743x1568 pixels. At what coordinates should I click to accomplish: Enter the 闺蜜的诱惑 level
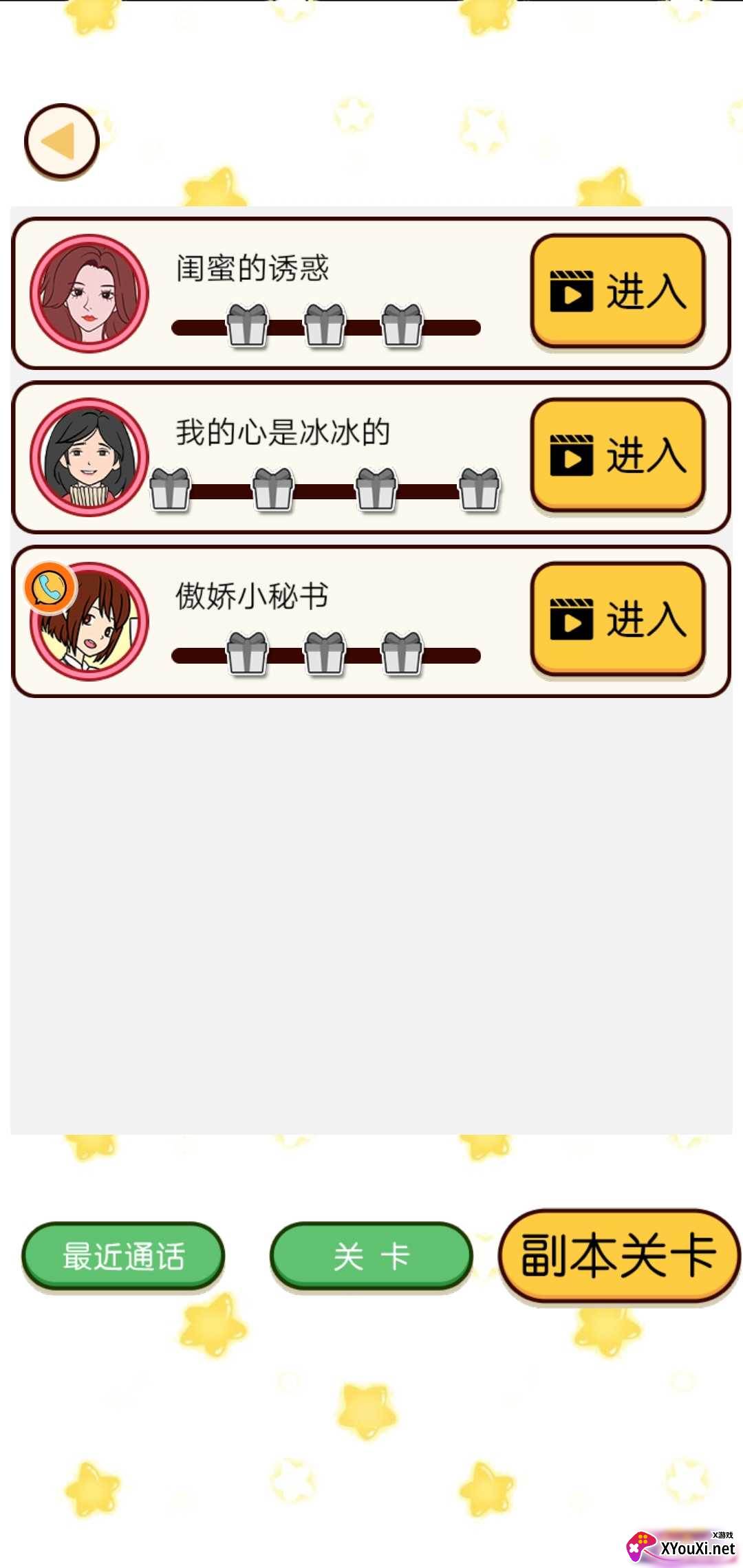click(x=618, y=291)
